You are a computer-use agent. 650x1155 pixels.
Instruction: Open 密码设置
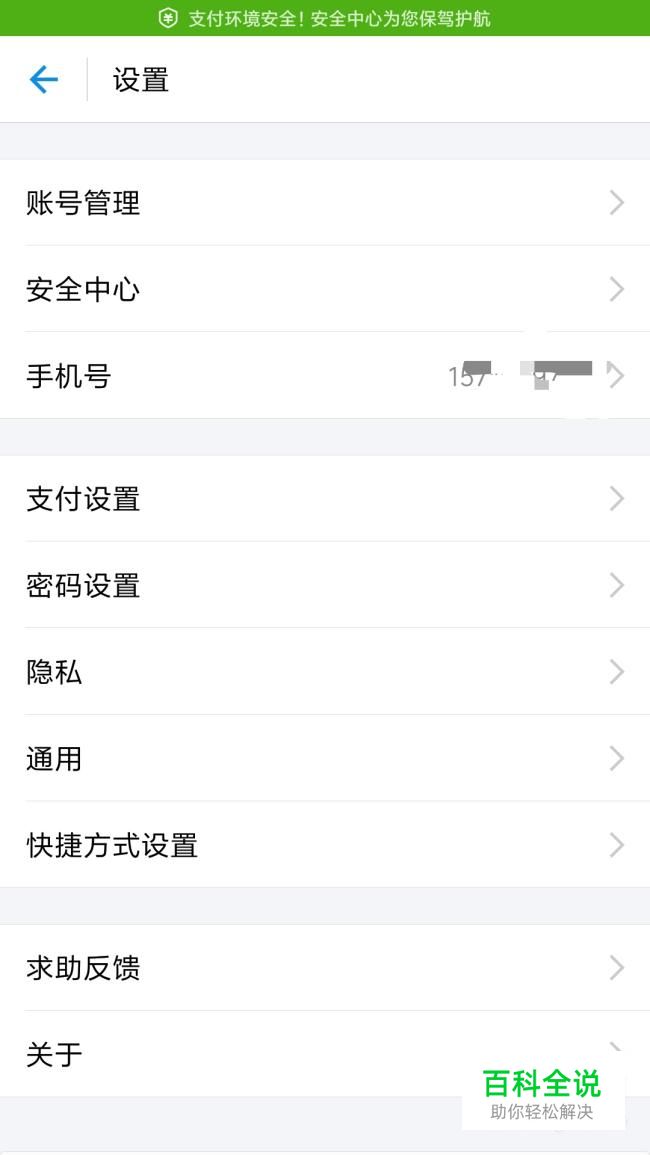coord(84,585)
